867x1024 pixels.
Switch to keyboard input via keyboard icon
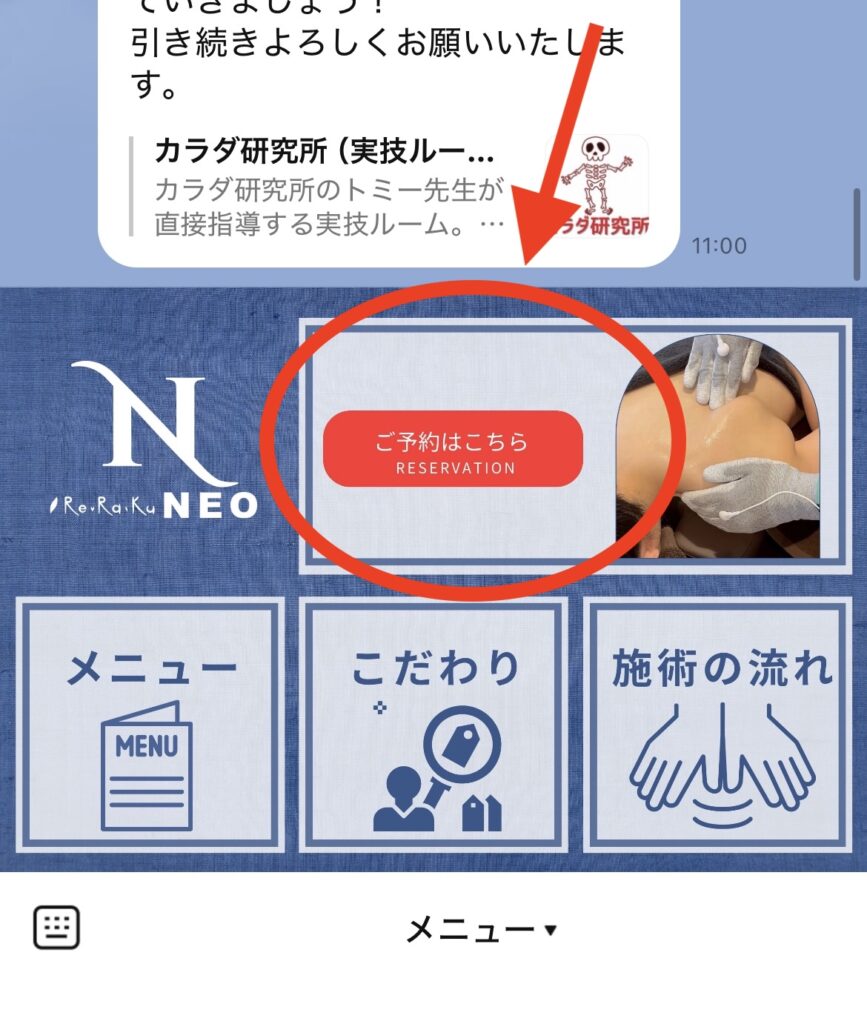tap(57, 928)
